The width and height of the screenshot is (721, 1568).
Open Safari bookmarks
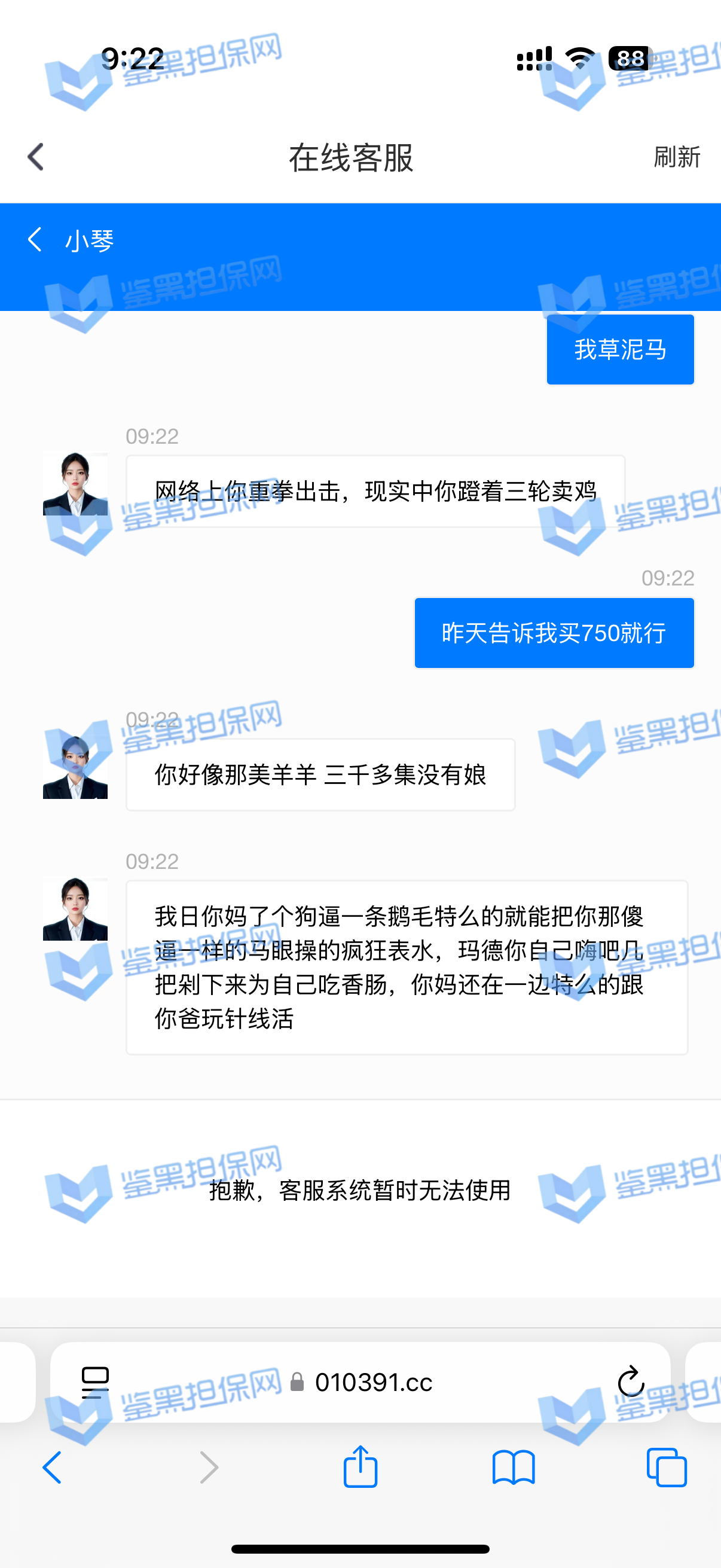coord(514,1468)
